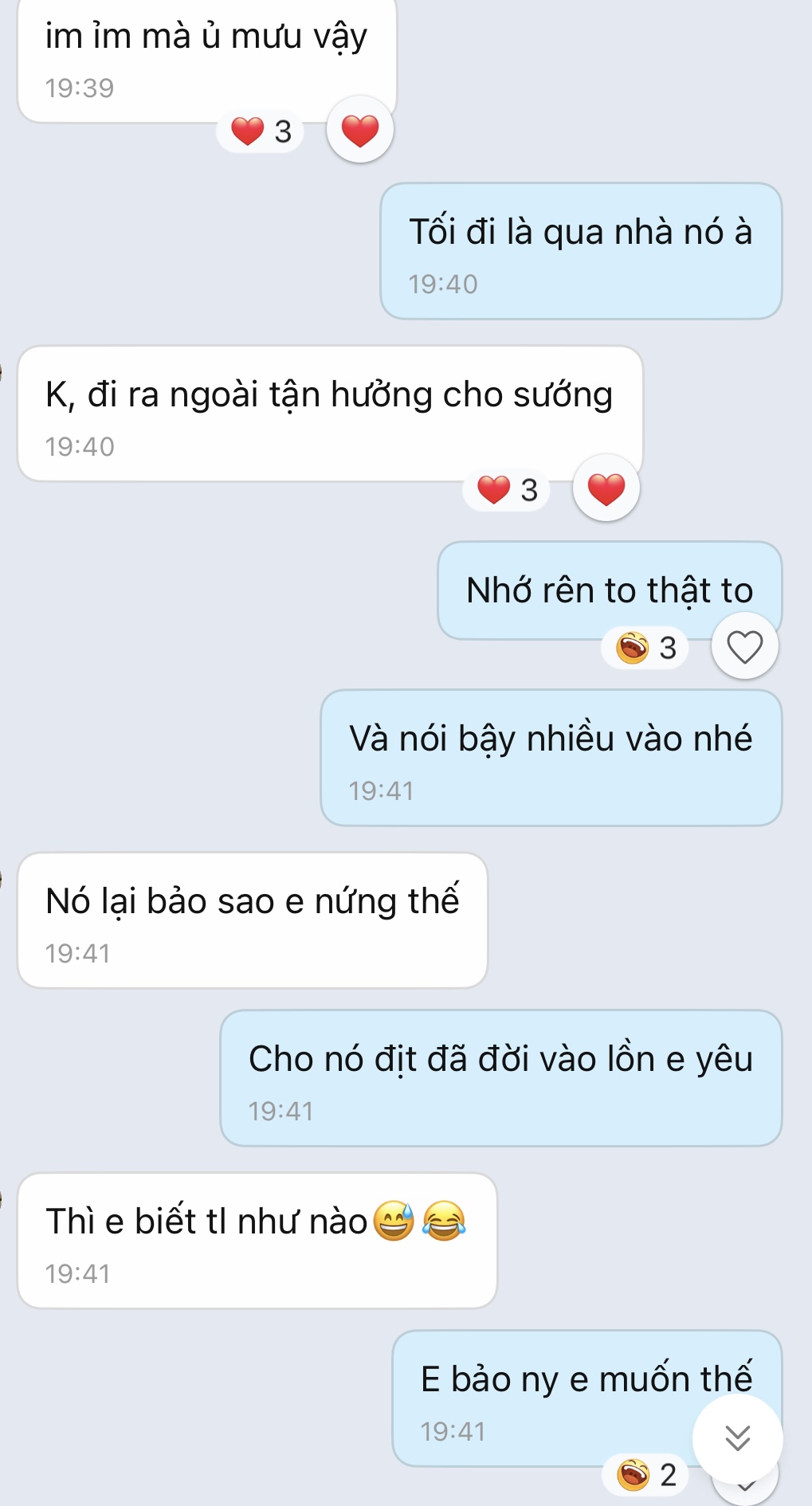
Task: Tap the empty outline heart to react
Action: pos(744,646)
